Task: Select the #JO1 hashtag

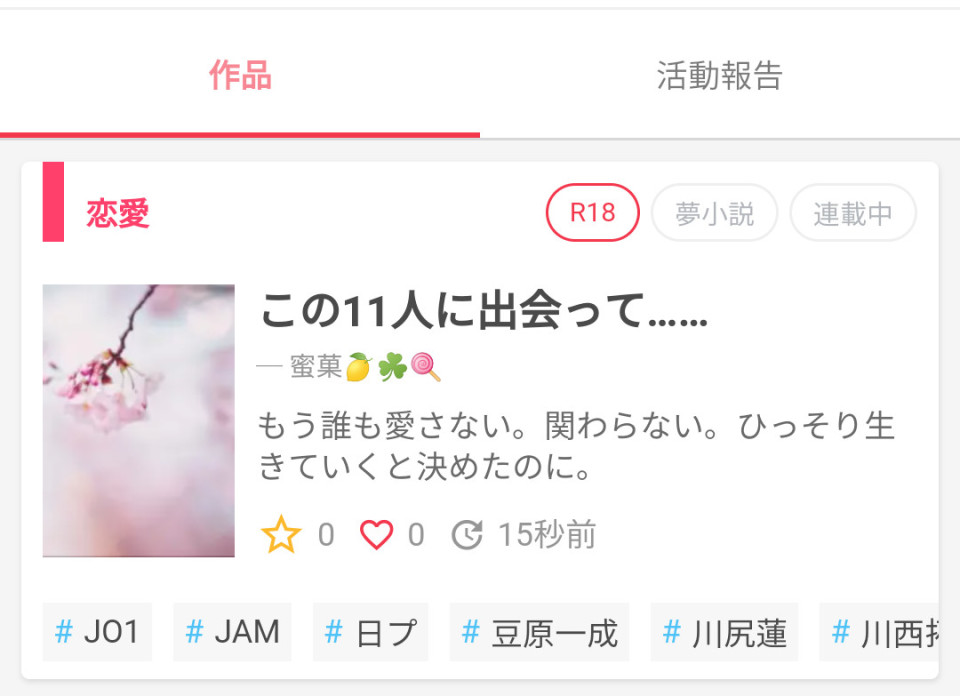Action: coord(97,632)
